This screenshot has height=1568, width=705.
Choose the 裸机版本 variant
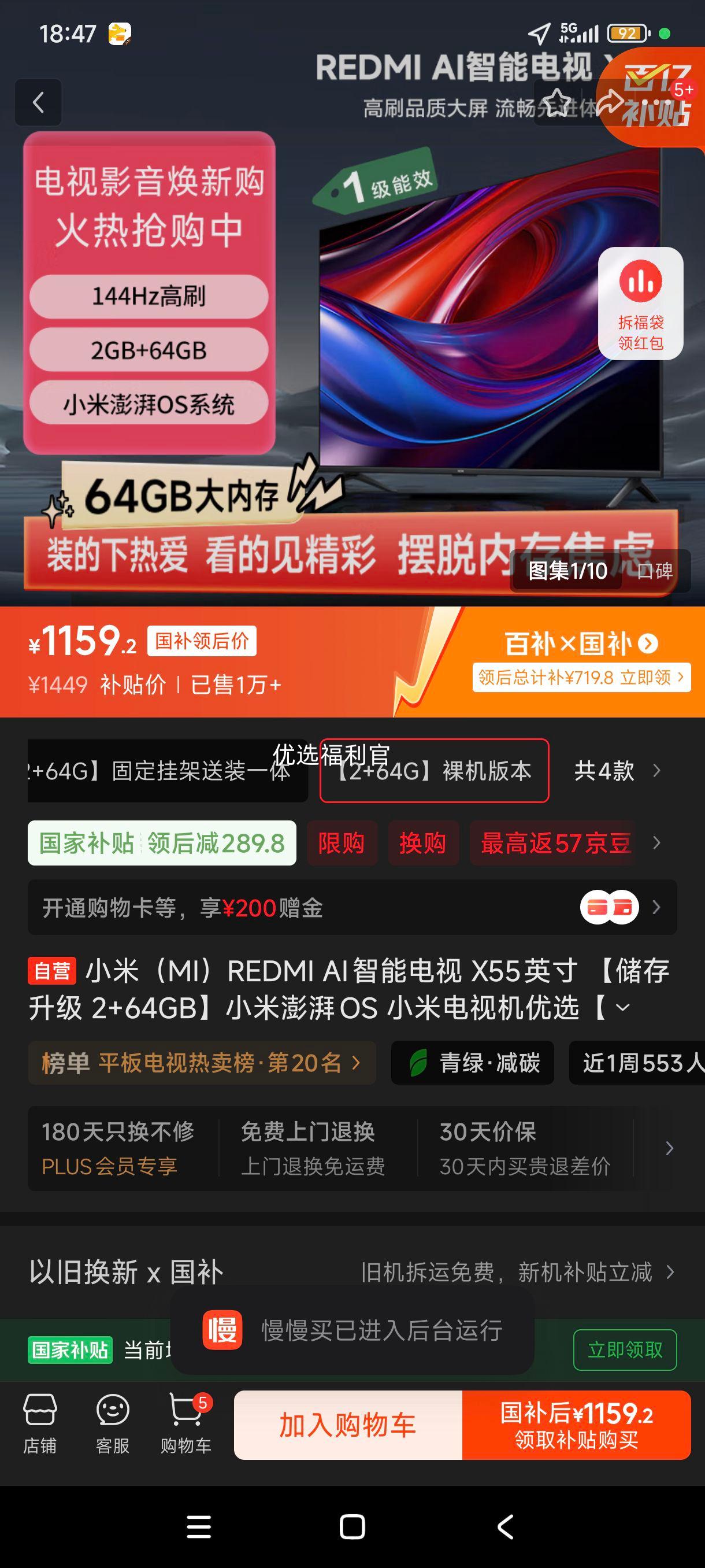435,771
